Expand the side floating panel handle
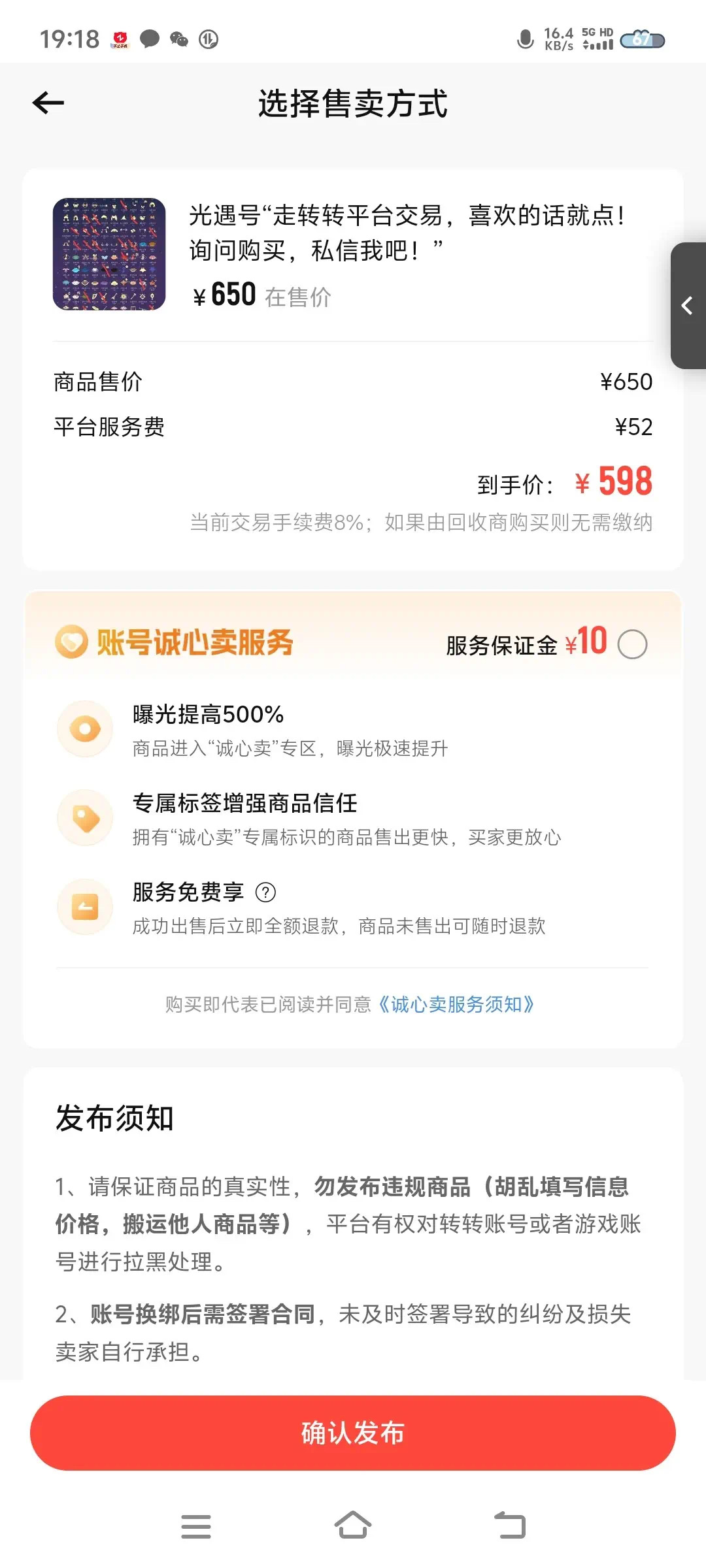The width and height of the screenshot is (706, 1568). 688,305
